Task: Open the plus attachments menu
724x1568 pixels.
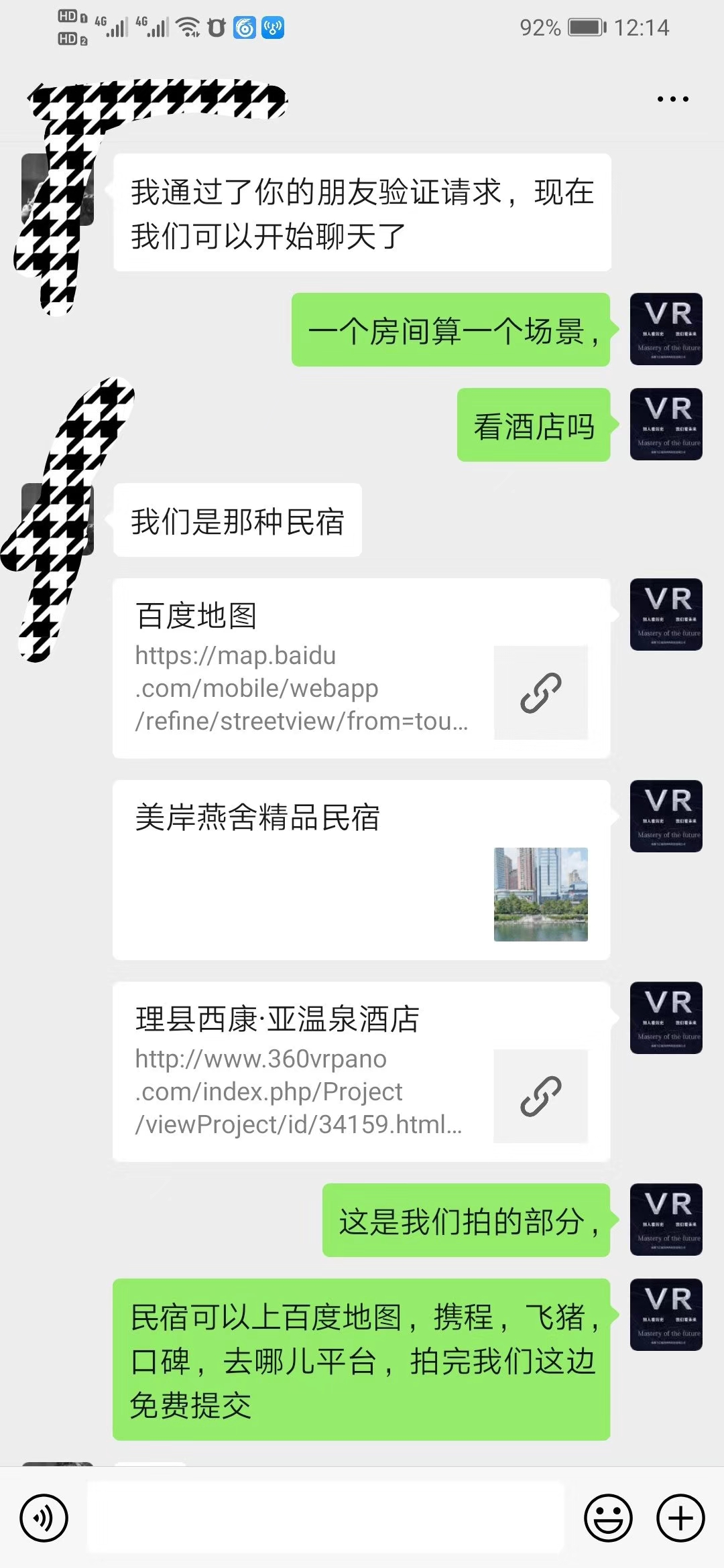Action: pyautogui.click(x=680, y=1518)
